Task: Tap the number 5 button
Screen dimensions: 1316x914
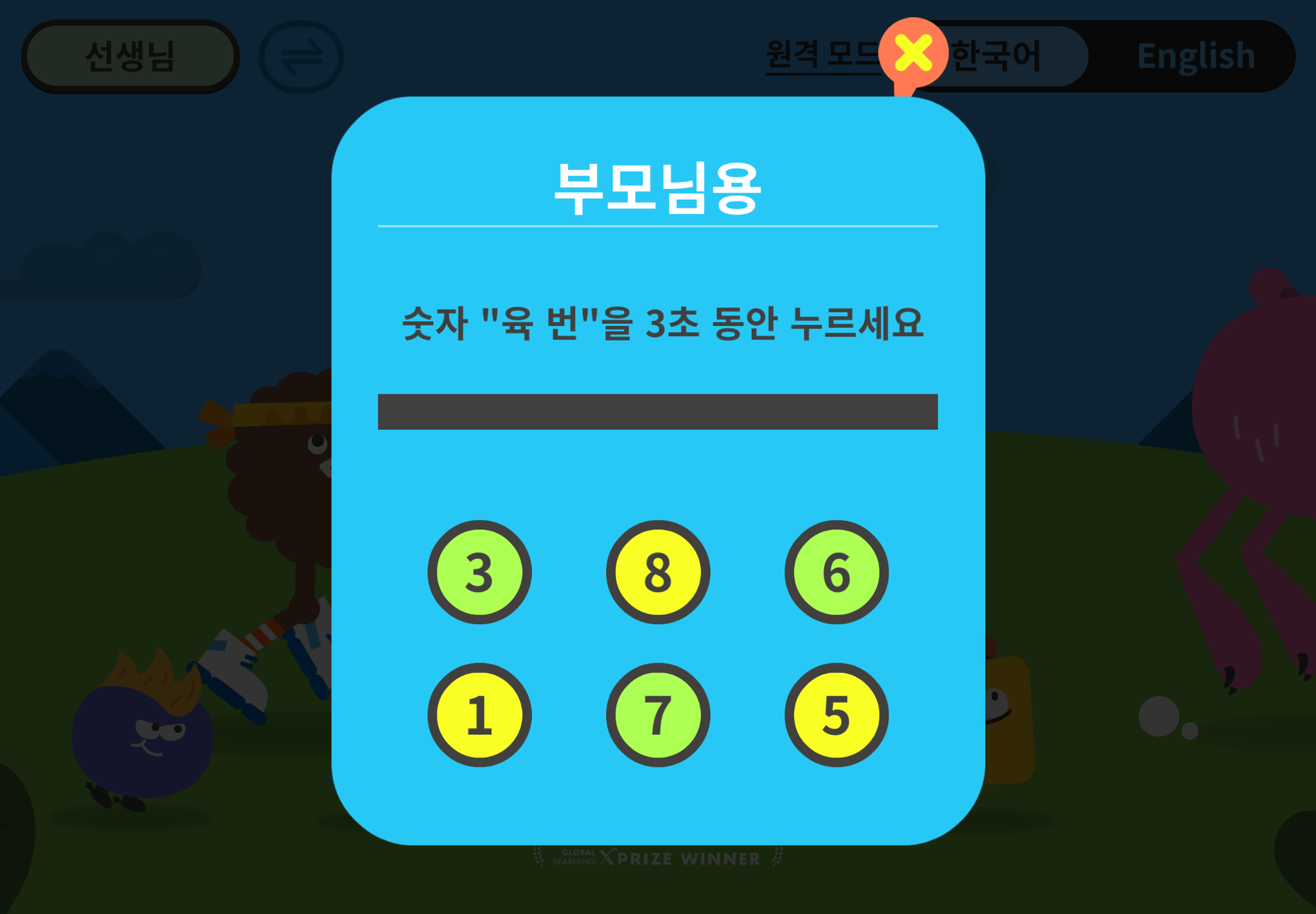Action: [x=837, y=715]
